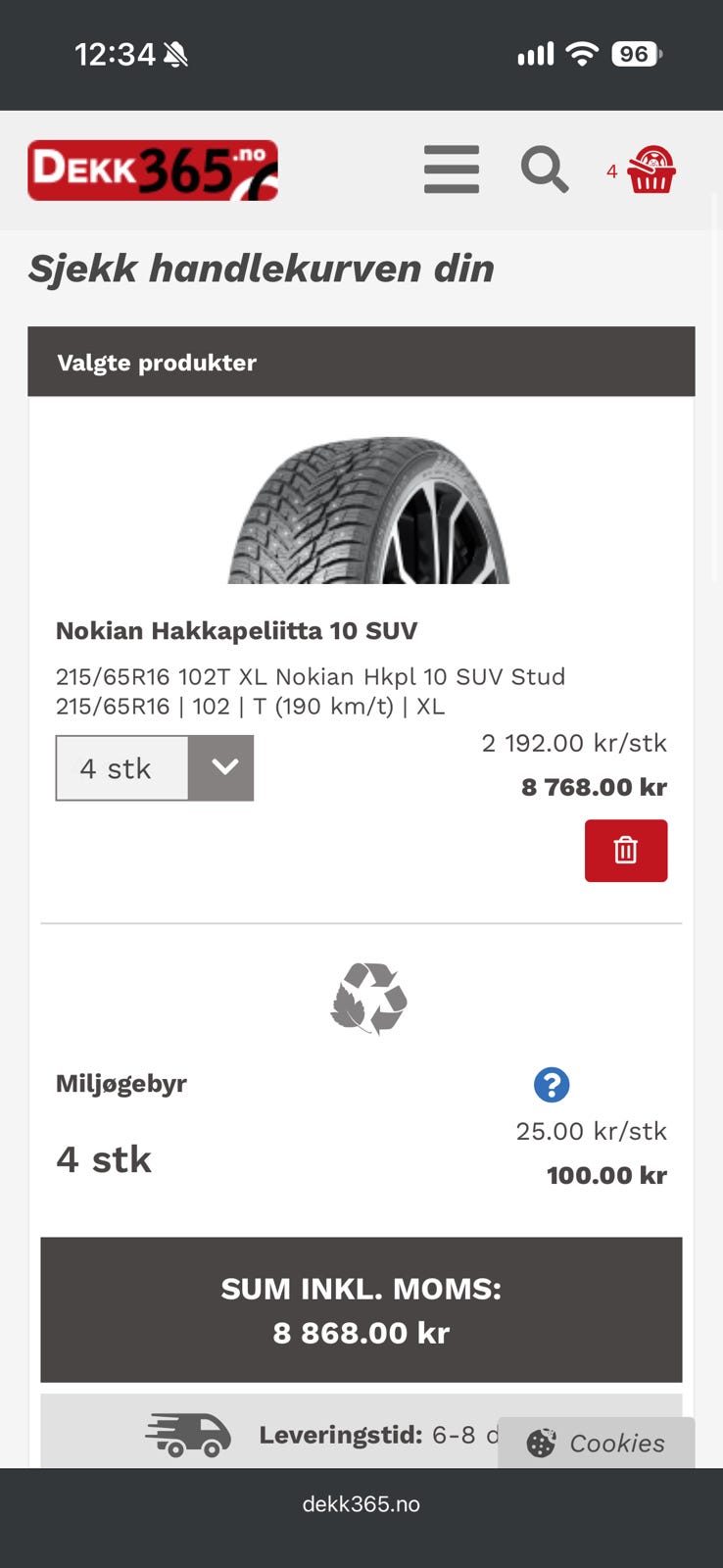Go to Dekk365.no home via logo
This screenshot has width=723, height=1568.
click(x=153, y=171)
